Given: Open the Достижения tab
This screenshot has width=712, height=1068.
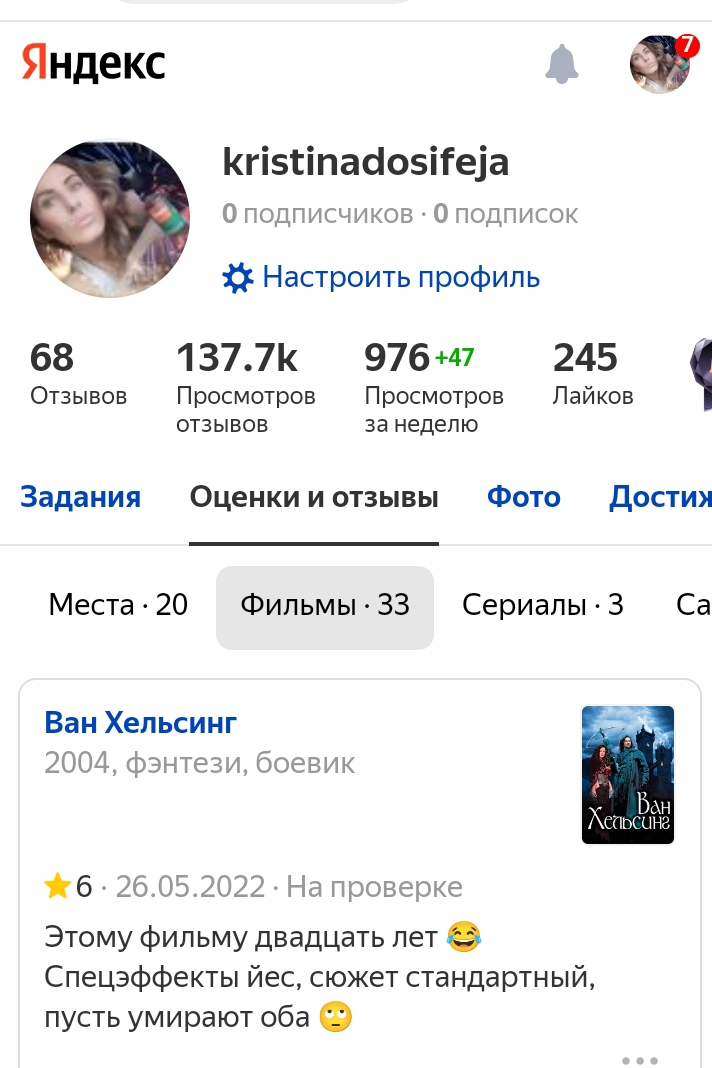Looking at the screenshot, I should (x=660, y=497).
